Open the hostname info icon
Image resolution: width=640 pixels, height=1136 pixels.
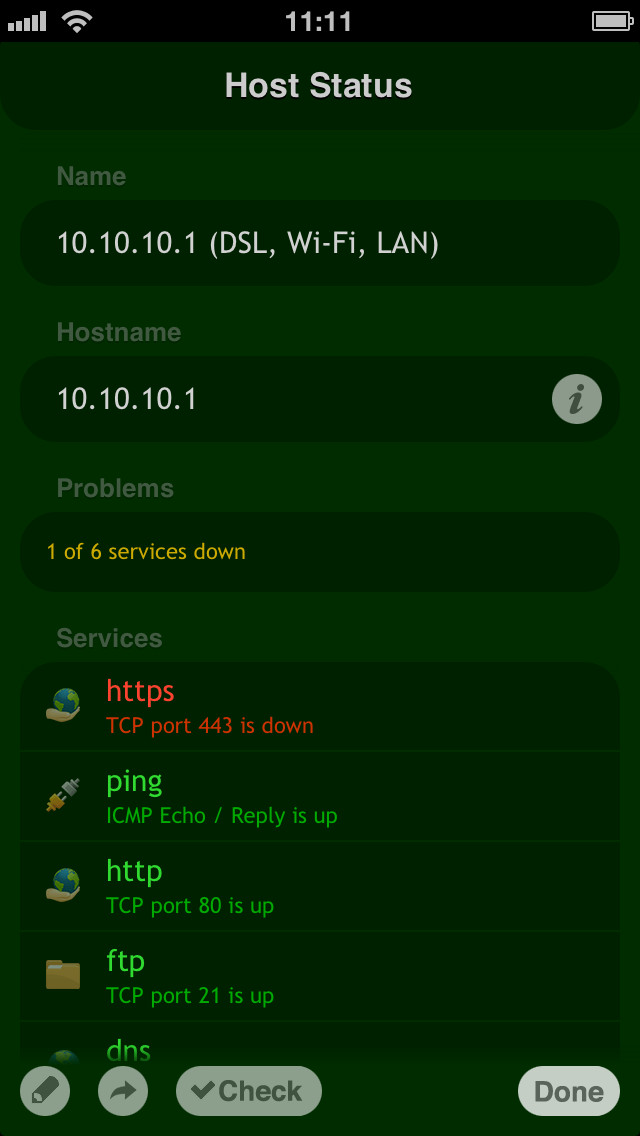(577, 398)
